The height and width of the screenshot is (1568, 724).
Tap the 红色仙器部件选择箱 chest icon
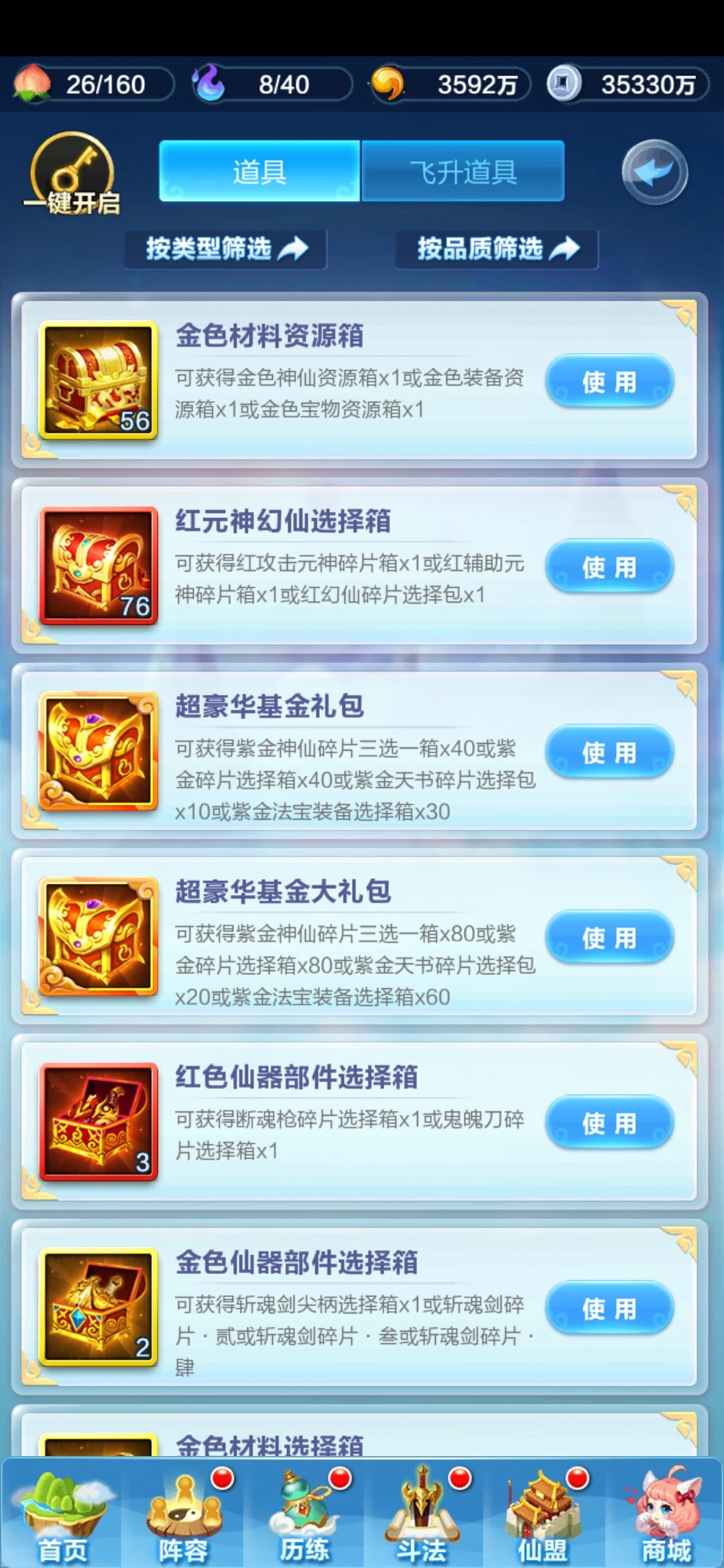point(99,1122)
